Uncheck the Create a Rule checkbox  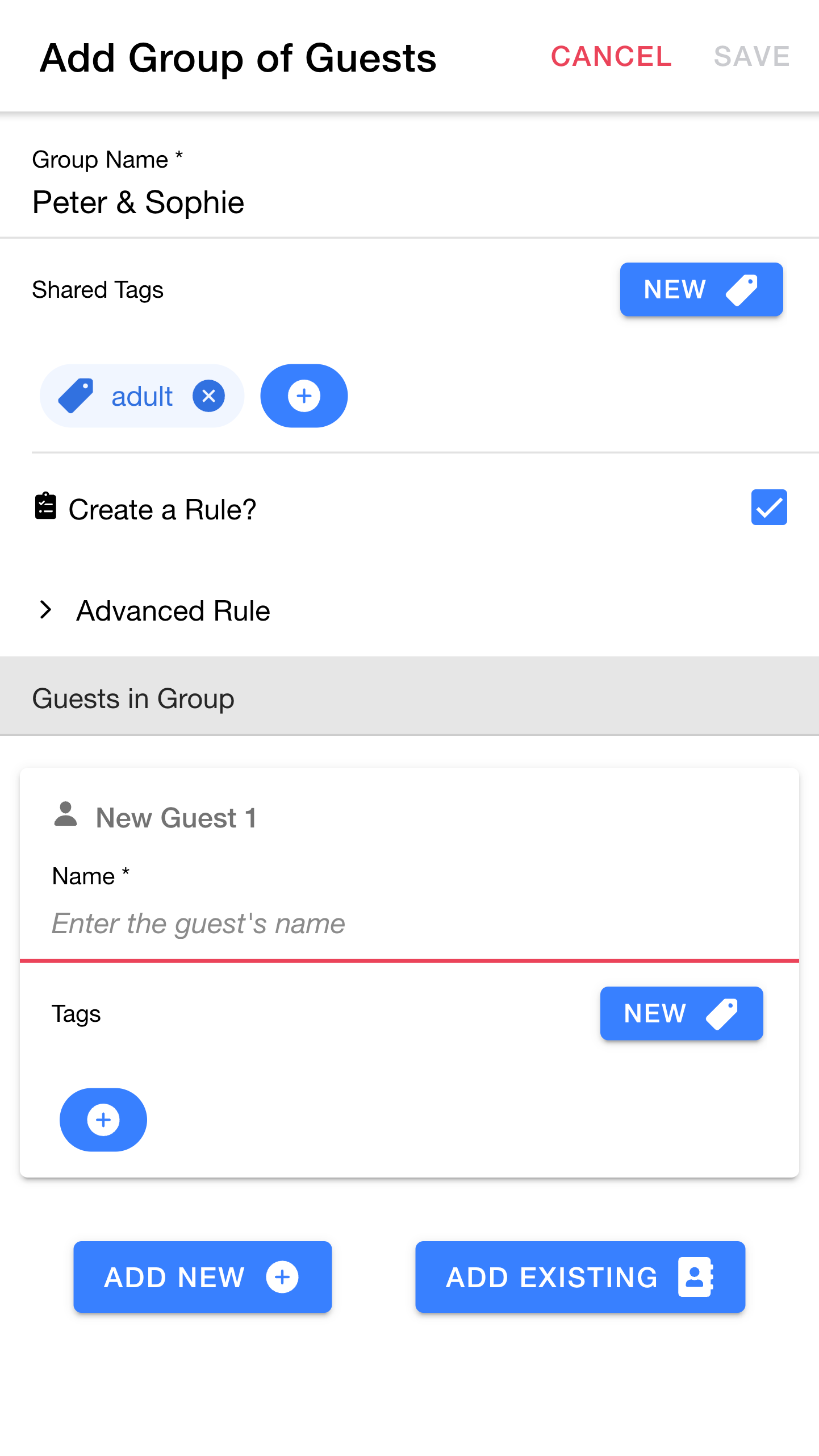pos(768,507)
